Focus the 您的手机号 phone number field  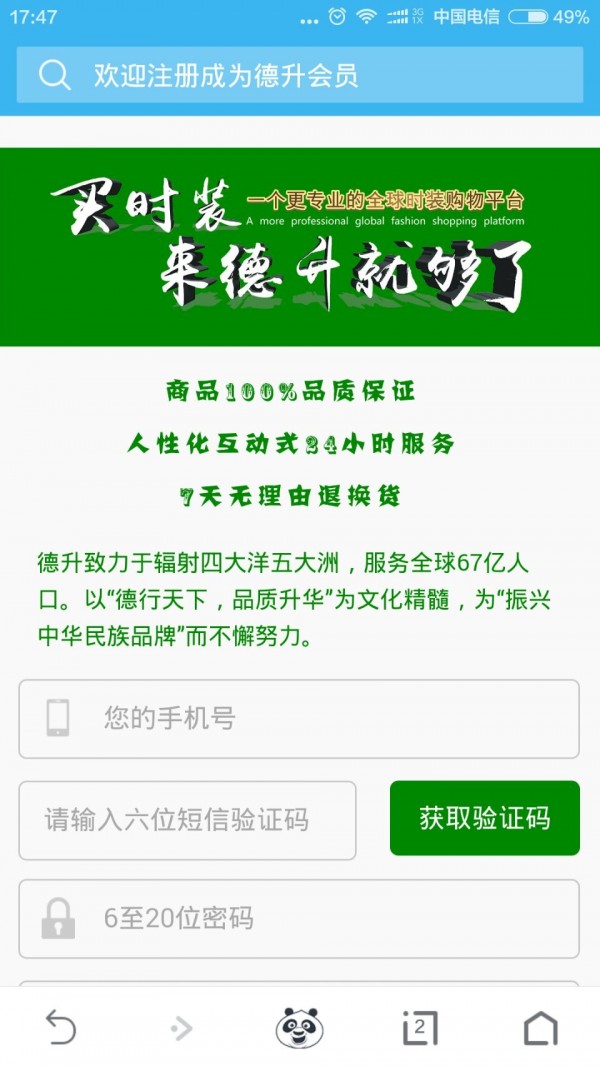[300, 718]
